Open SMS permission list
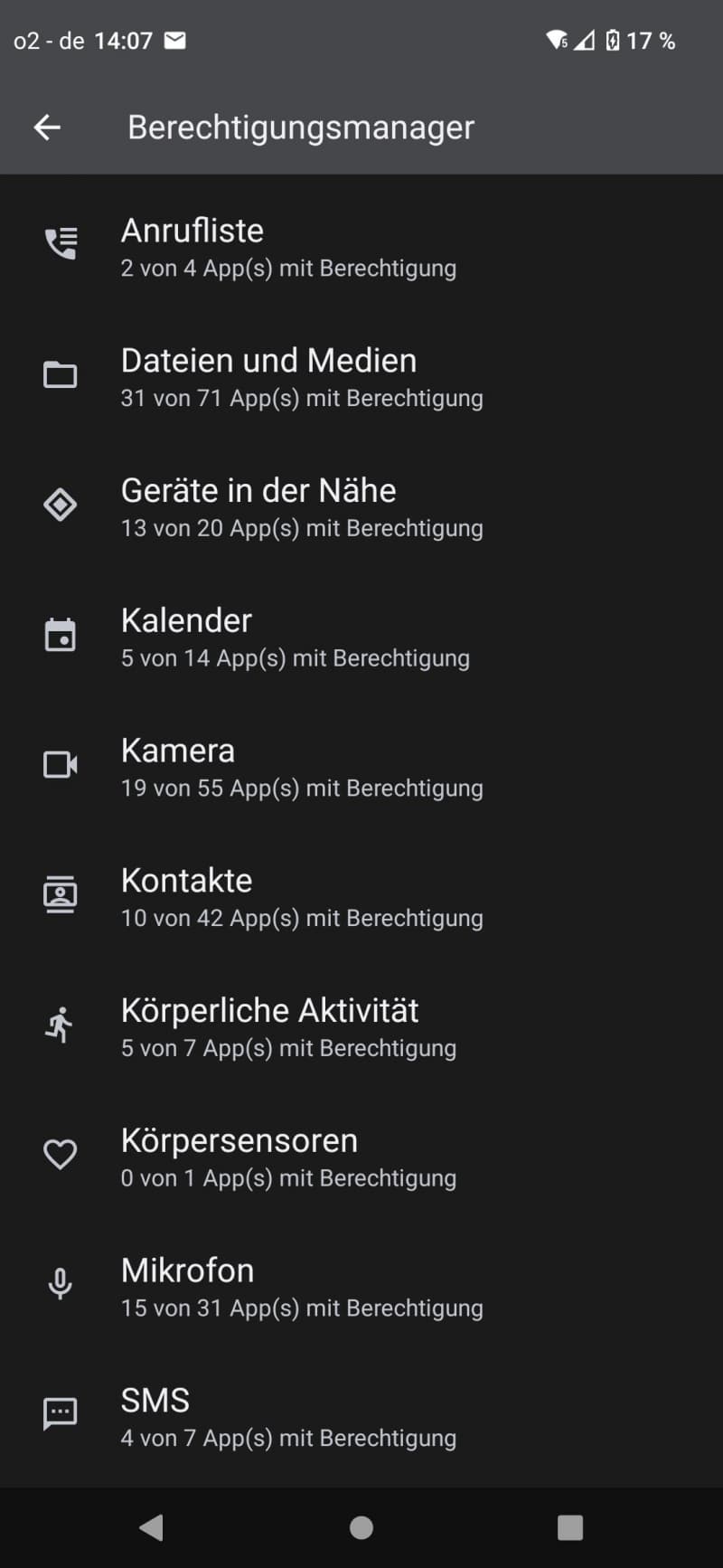Screen dimensions: 723x1568 361,1418
